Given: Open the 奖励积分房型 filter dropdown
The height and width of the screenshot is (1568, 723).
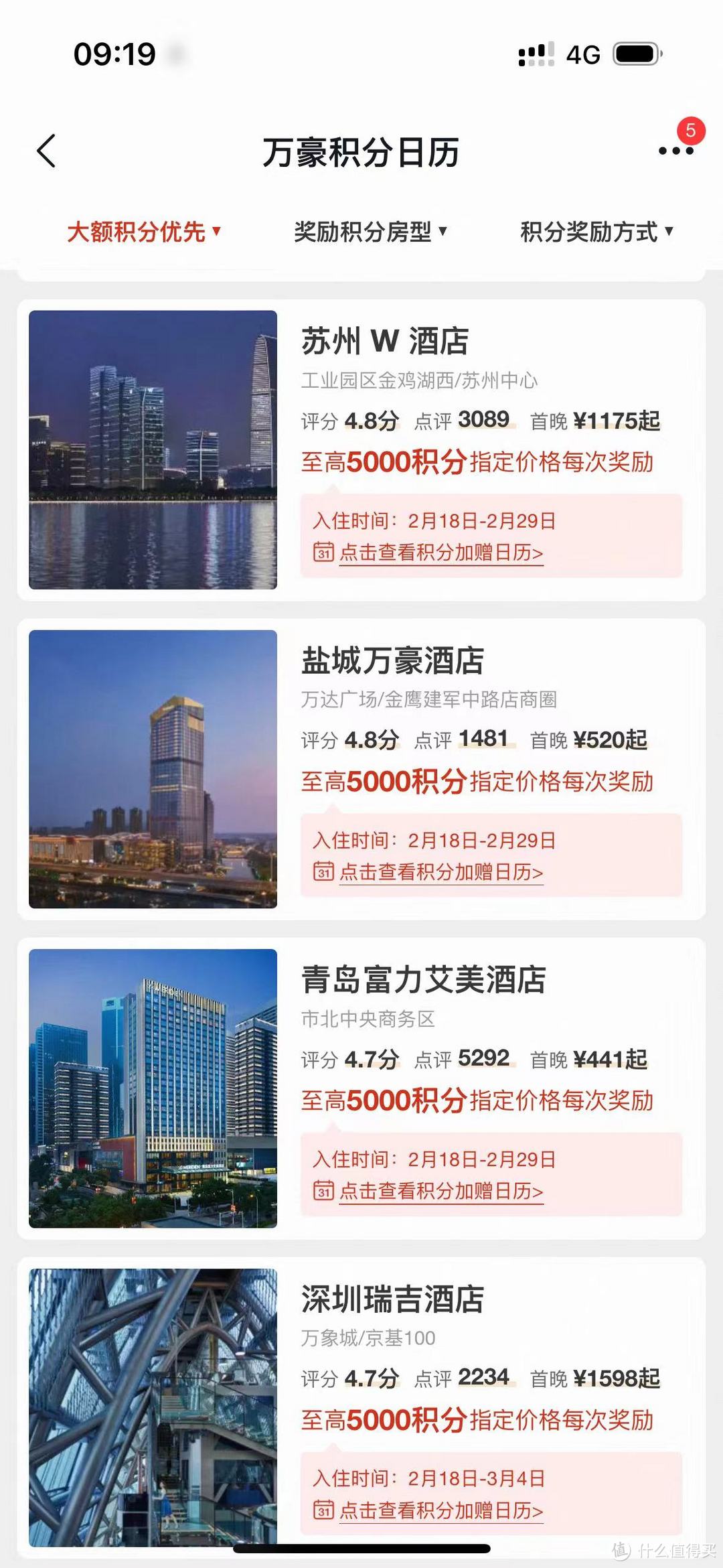Looking at the screenshot, I should point(370,232).
